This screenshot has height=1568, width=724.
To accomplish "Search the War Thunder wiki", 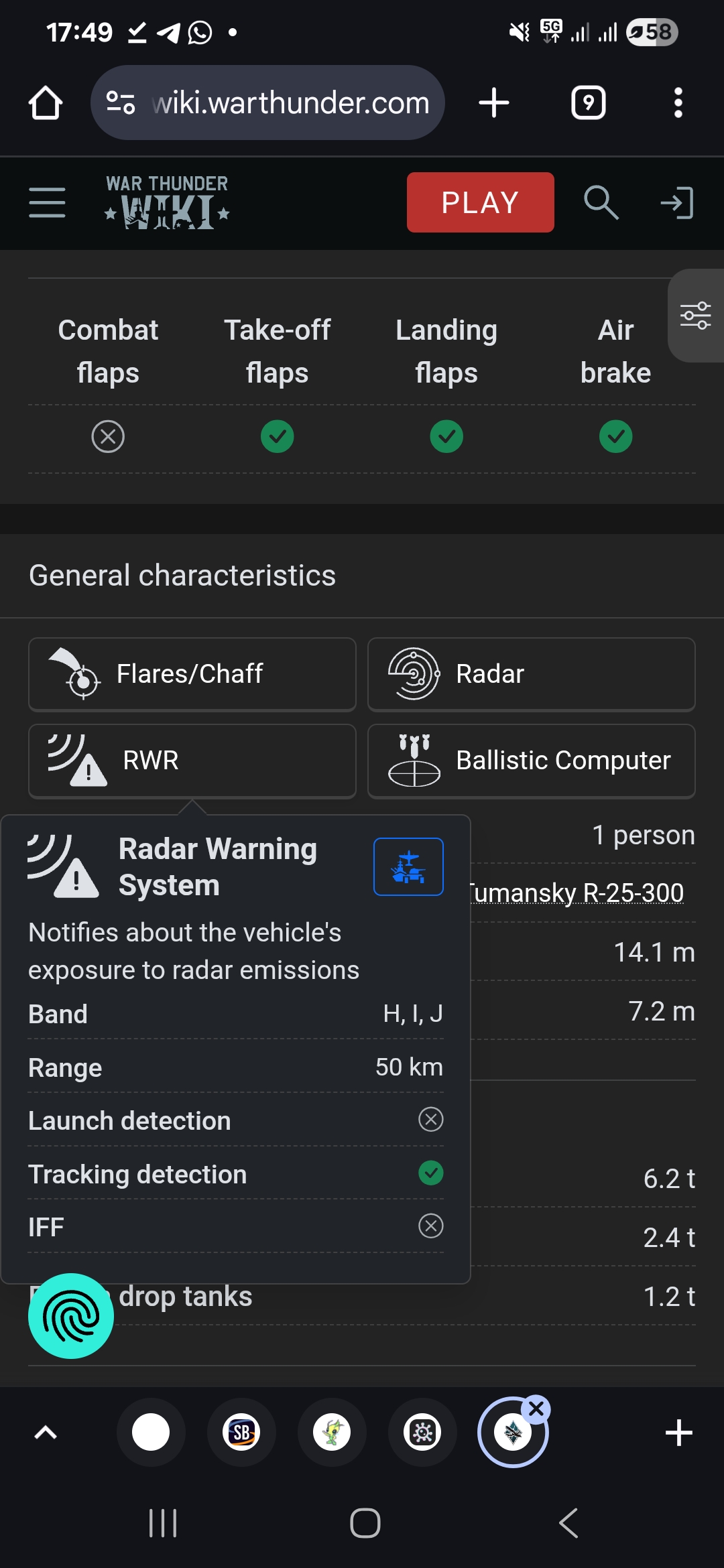I will [601, 202].
